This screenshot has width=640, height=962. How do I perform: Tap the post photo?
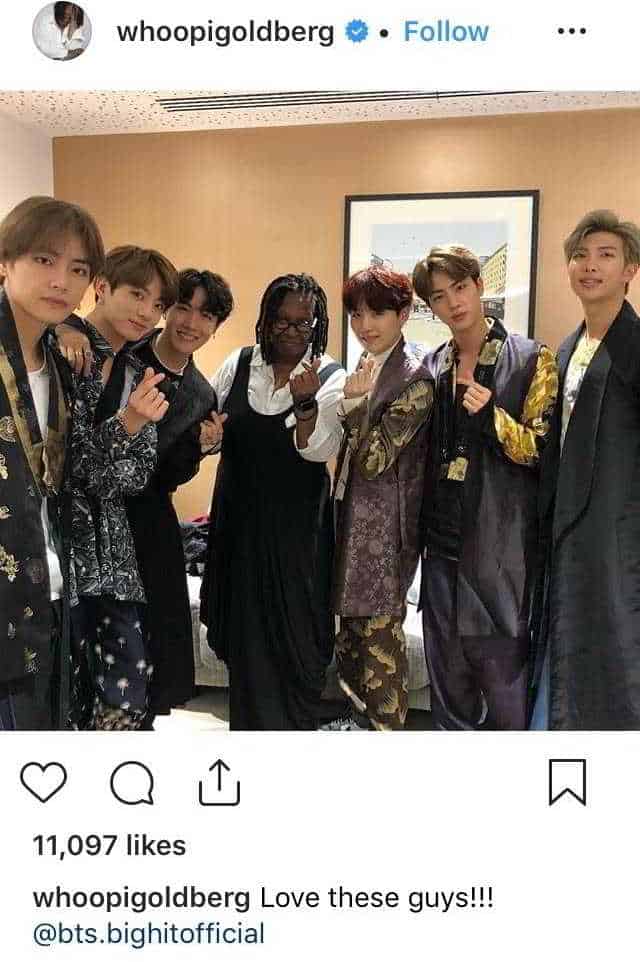[x=320, y=410]
